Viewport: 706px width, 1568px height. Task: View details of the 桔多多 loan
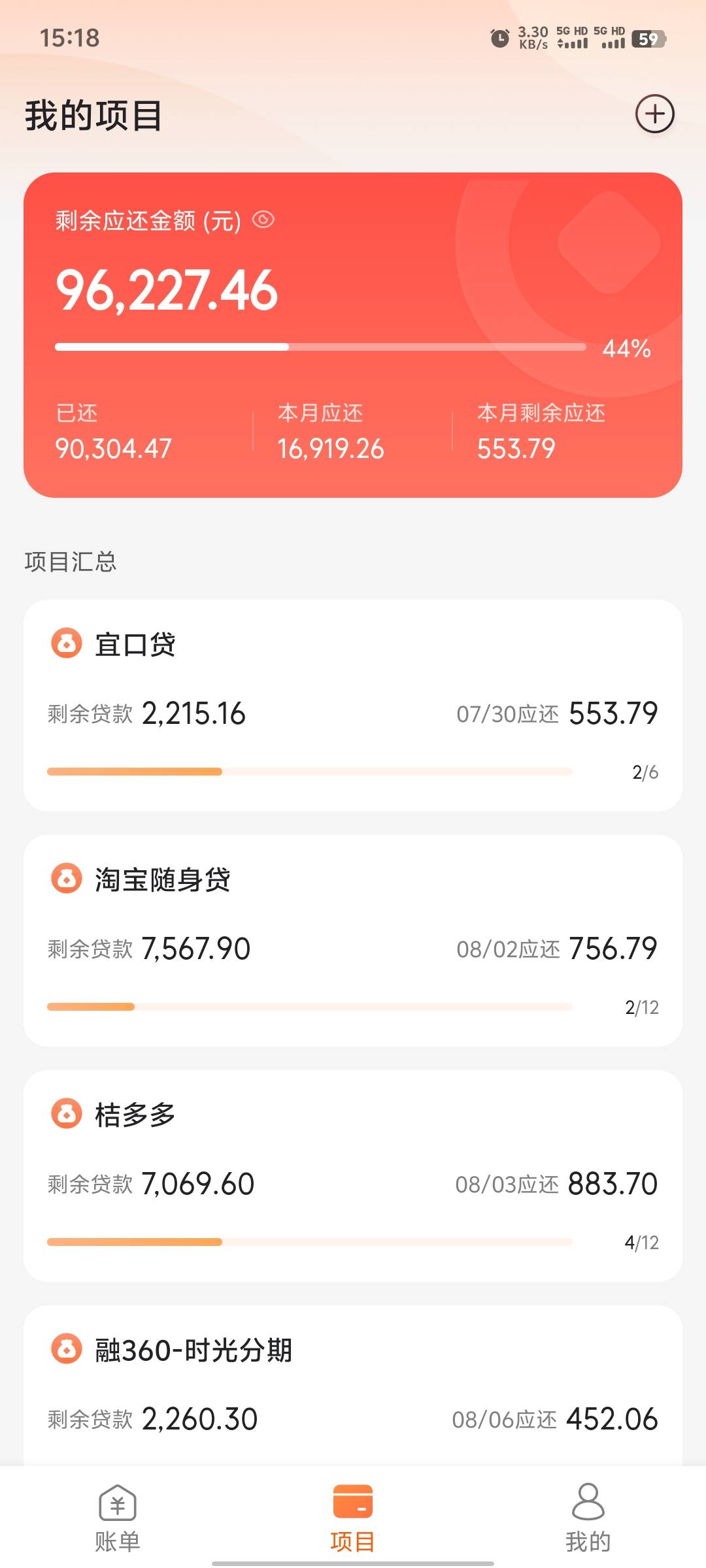point(353,1176)
